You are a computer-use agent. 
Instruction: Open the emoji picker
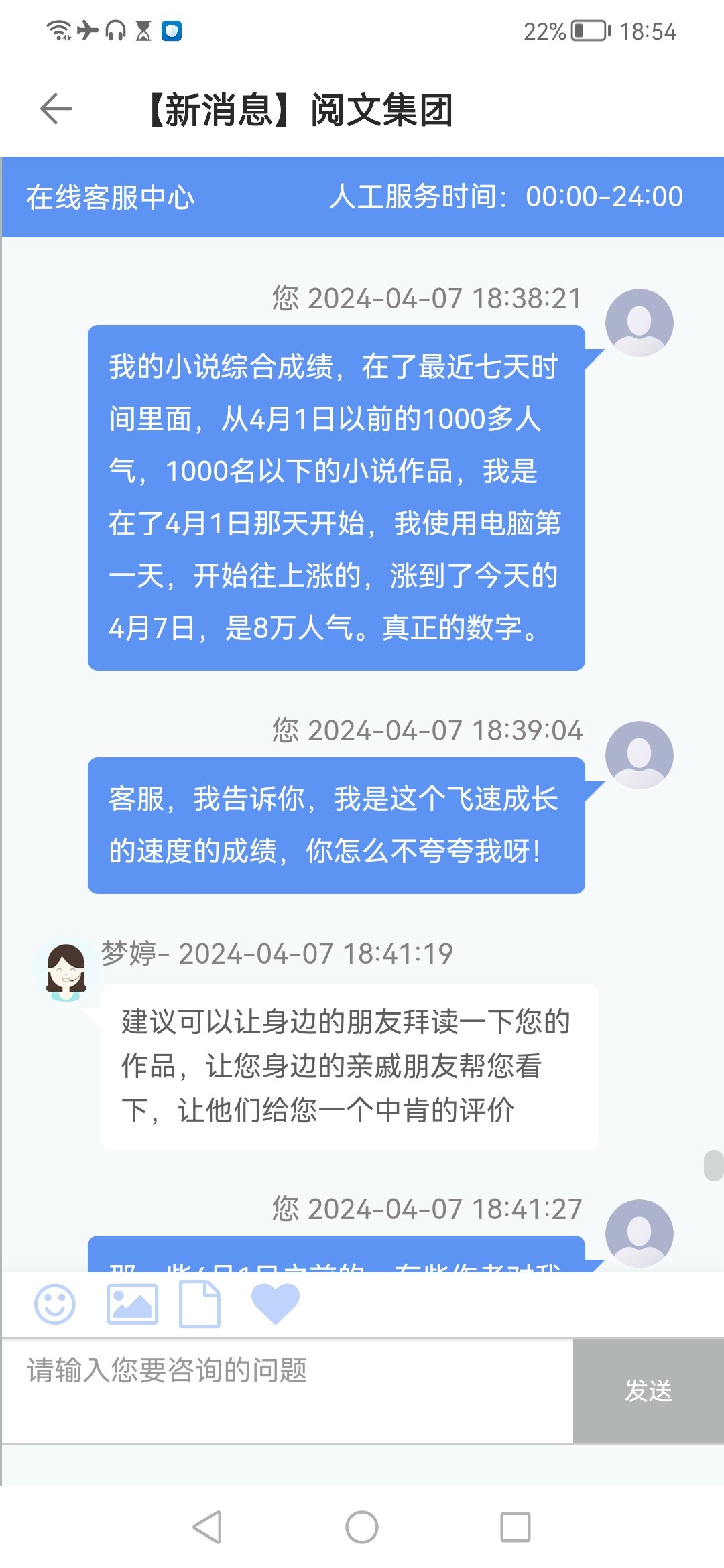[55, 1304]
